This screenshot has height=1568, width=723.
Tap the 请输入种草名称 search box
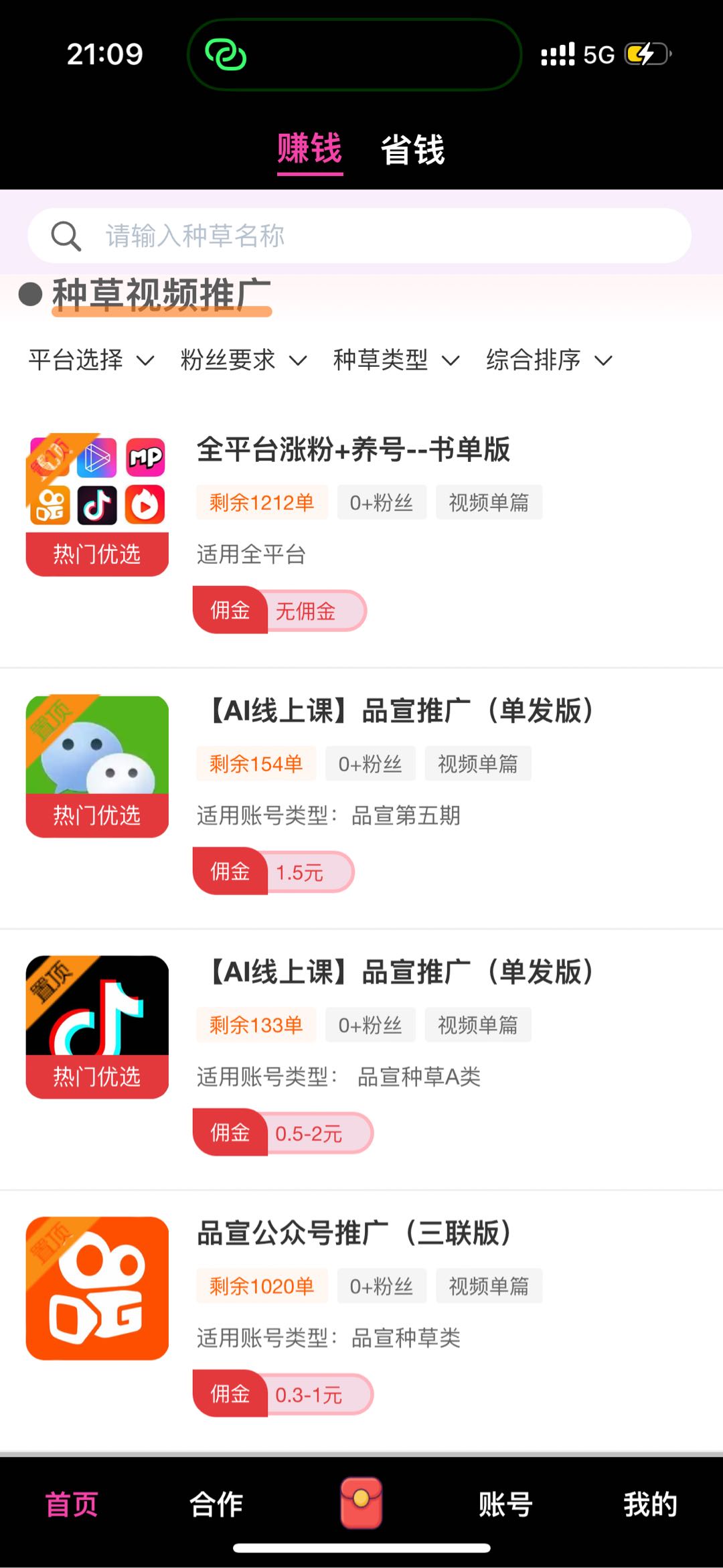pos(359,236)
